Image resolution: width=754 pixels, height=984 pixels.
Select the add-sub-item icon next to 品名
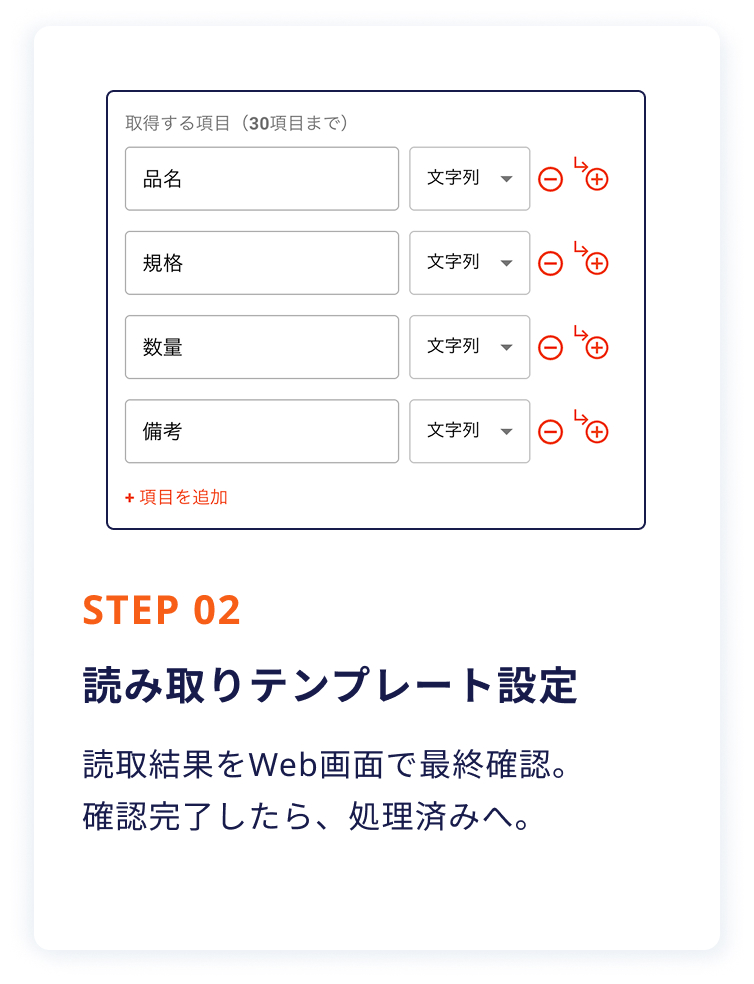[597, 178]
